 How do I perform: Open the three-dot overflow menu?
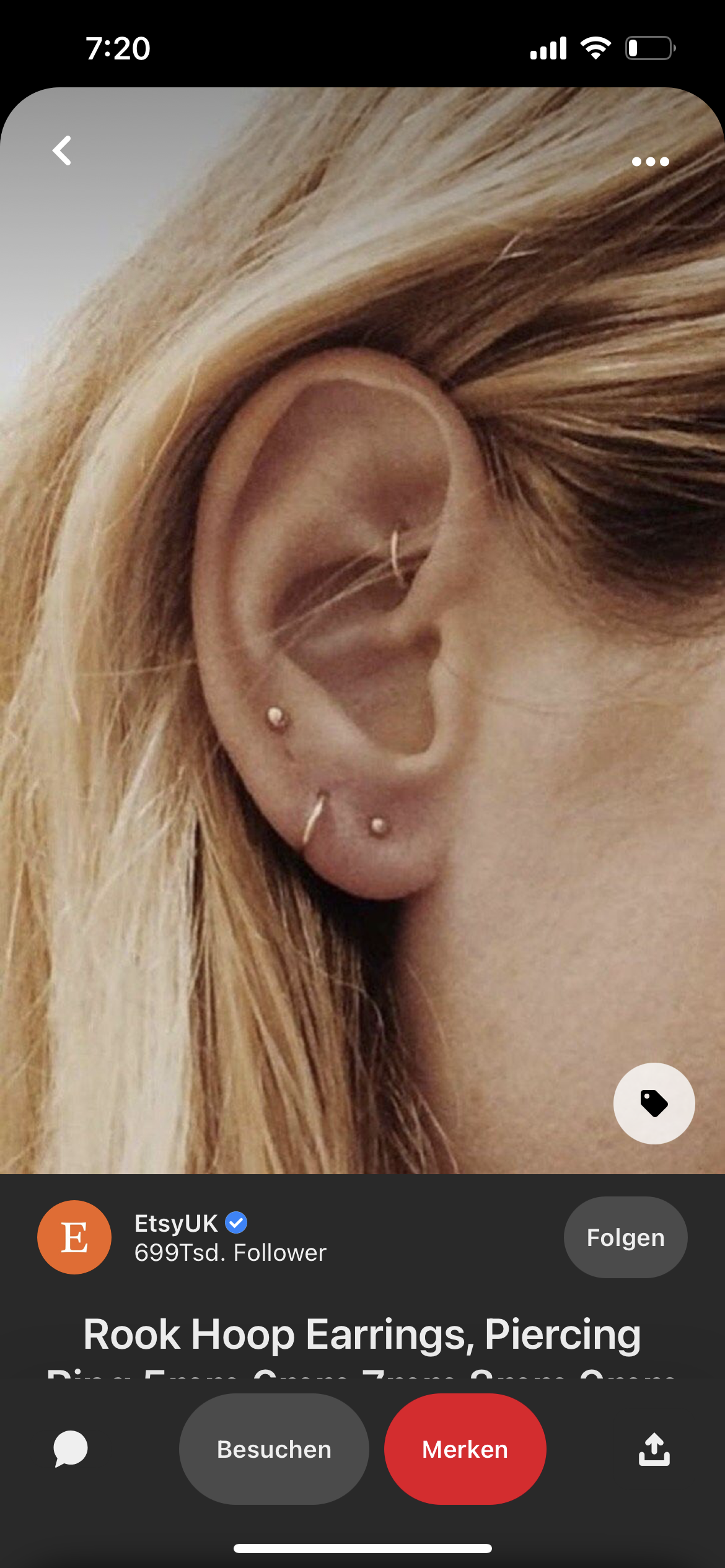pyautogui.click(x=650, y=162)
